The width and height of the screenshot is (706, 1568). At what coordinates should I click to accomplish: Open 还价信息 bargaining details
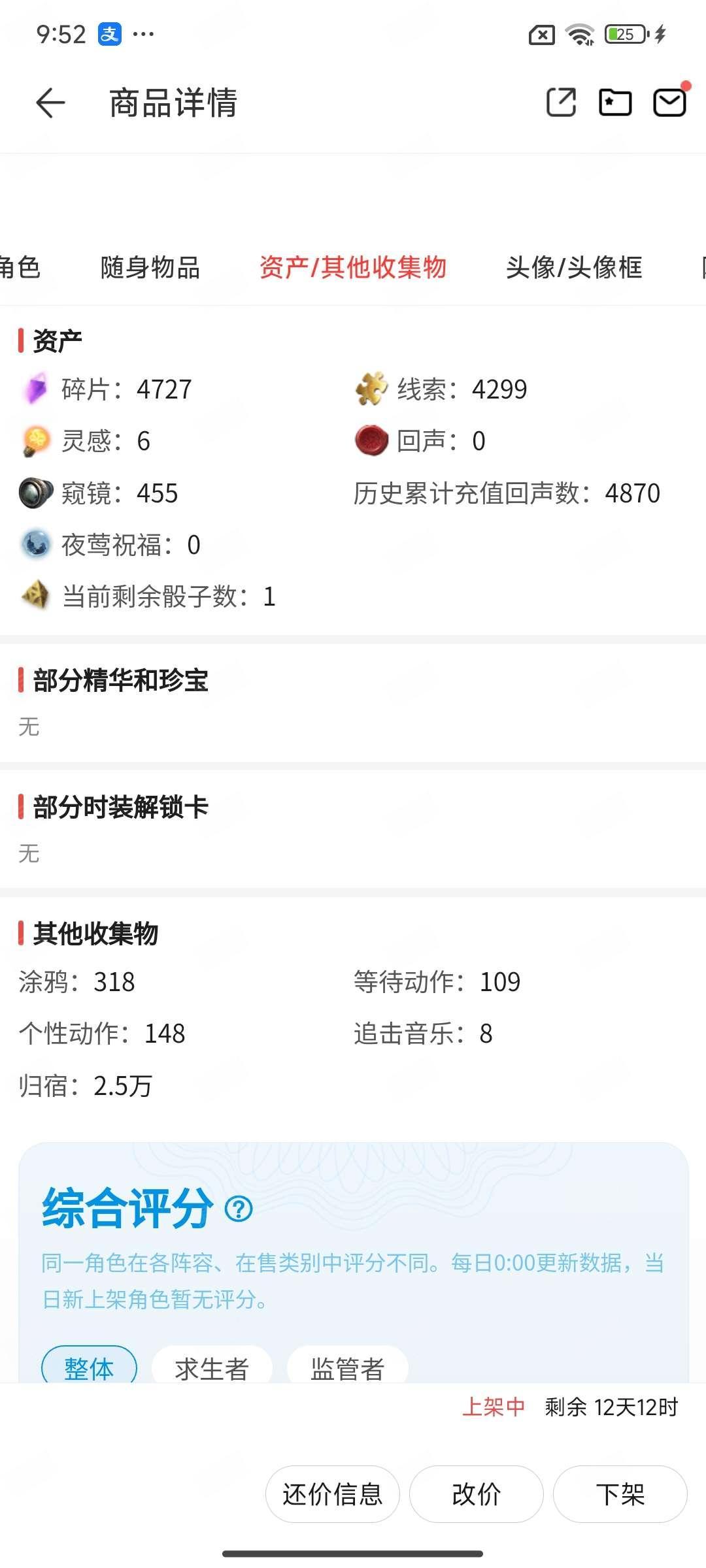[x=332, y=1494]
